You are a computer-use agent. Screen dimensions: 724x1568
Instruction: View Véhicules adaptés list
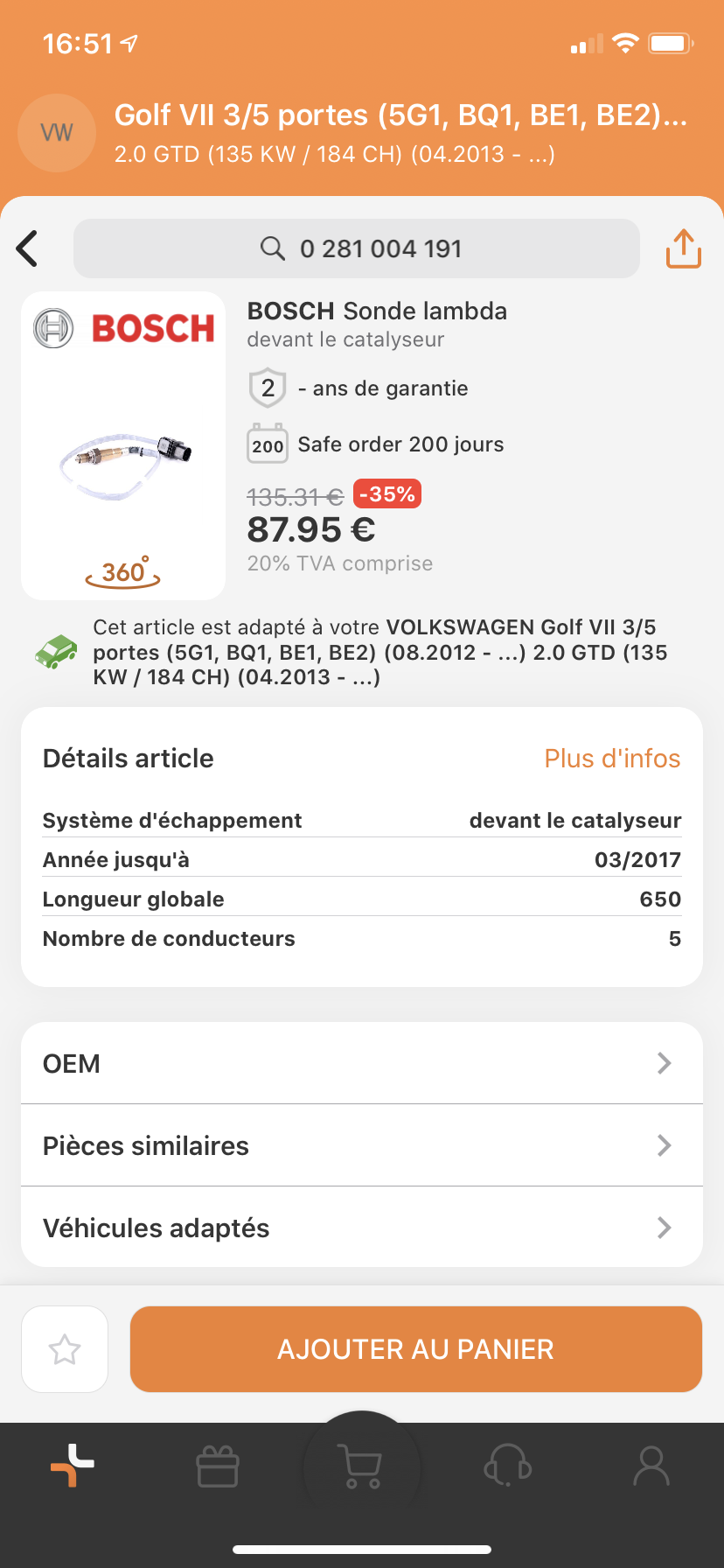tap(362, 1228)
